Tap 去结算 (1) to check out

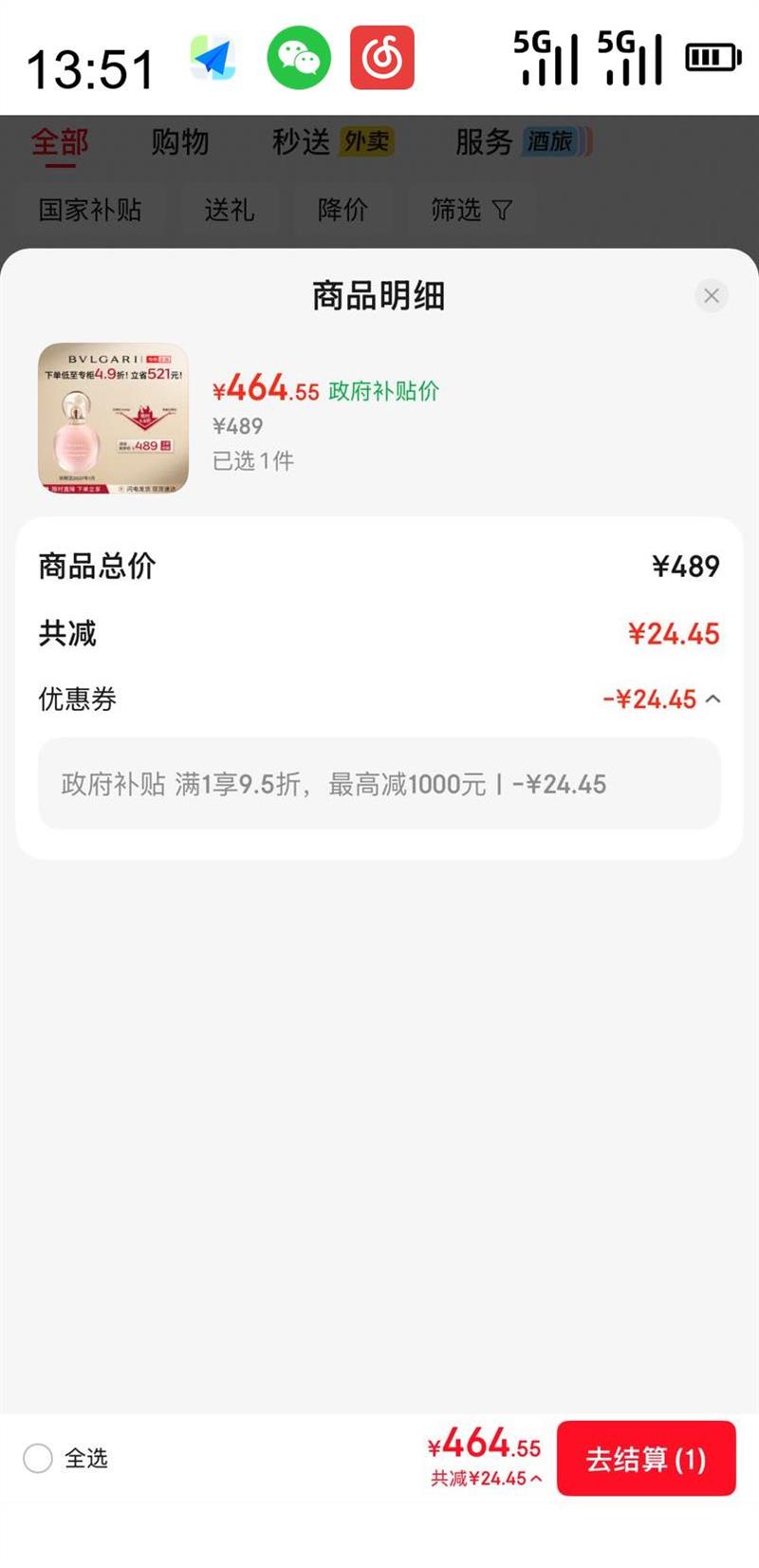pyautogui.click(x=646, y=1459)
